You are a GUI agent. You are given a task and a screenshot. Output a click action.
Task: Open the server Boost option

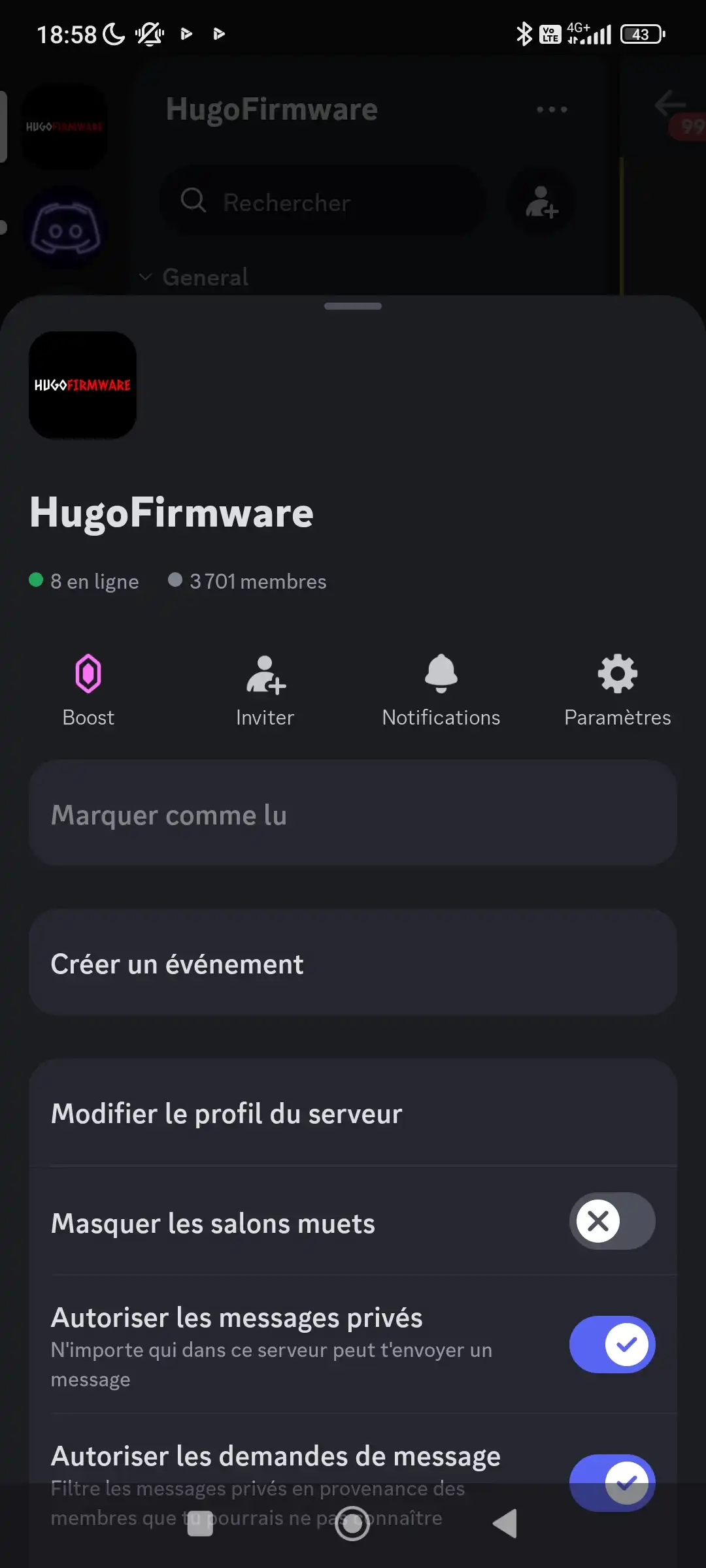click(x=88, y=690)
